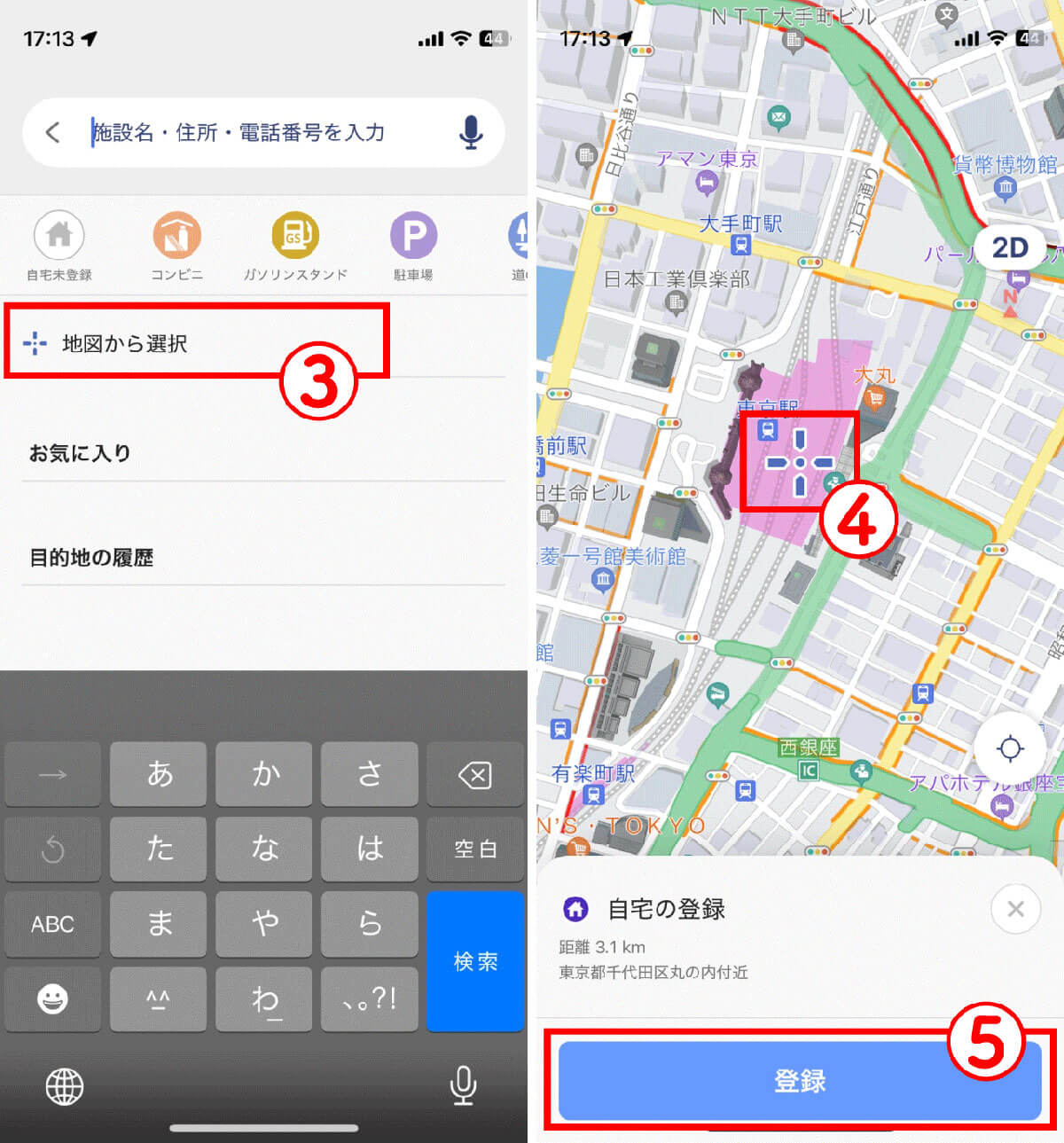
Task: Switch input language with the globe key
Action: tap(64, 1085)
